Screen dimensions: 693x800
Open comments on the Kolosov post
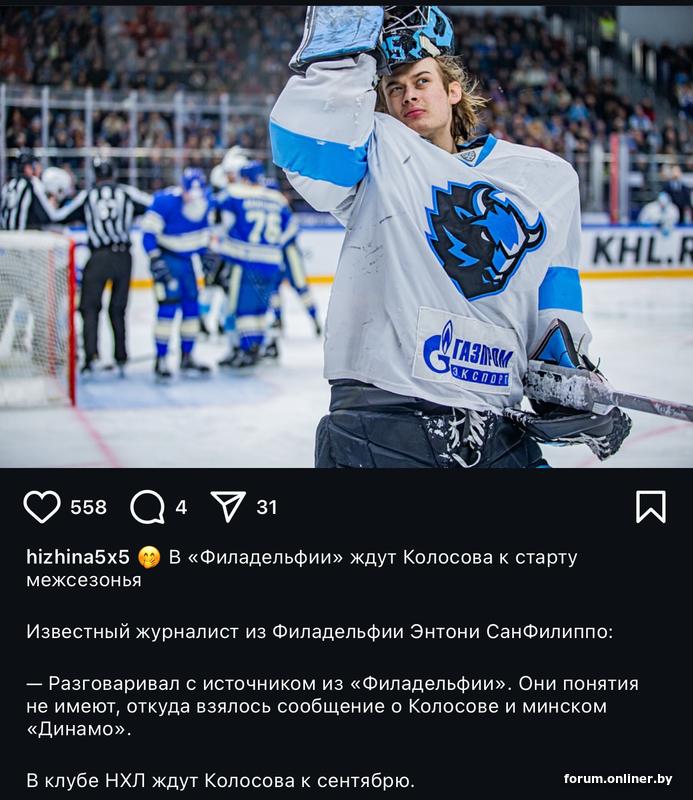pos(147,507)
